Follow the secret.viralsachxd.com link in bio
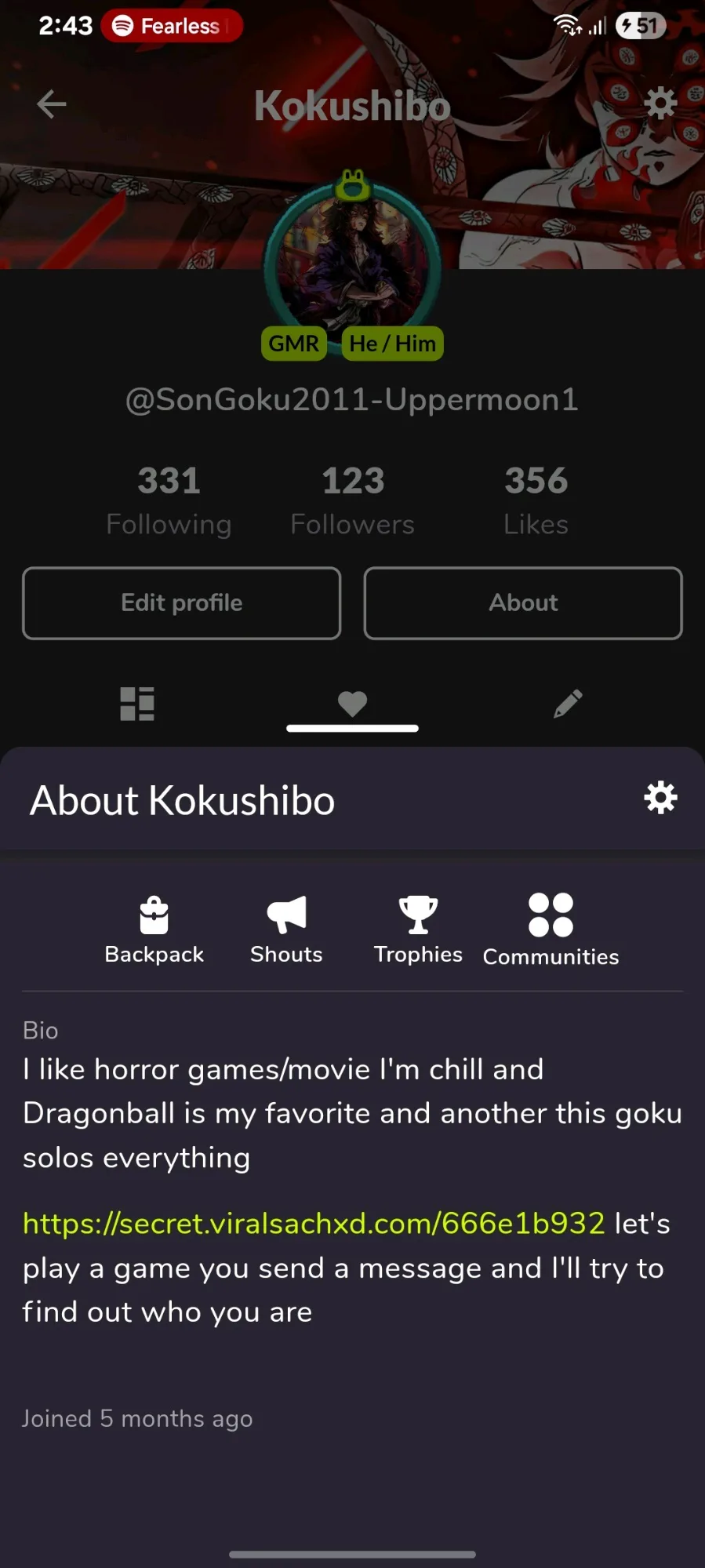Image resolution: width=705 pixels, height=1568 pixels. point(314,1224)
